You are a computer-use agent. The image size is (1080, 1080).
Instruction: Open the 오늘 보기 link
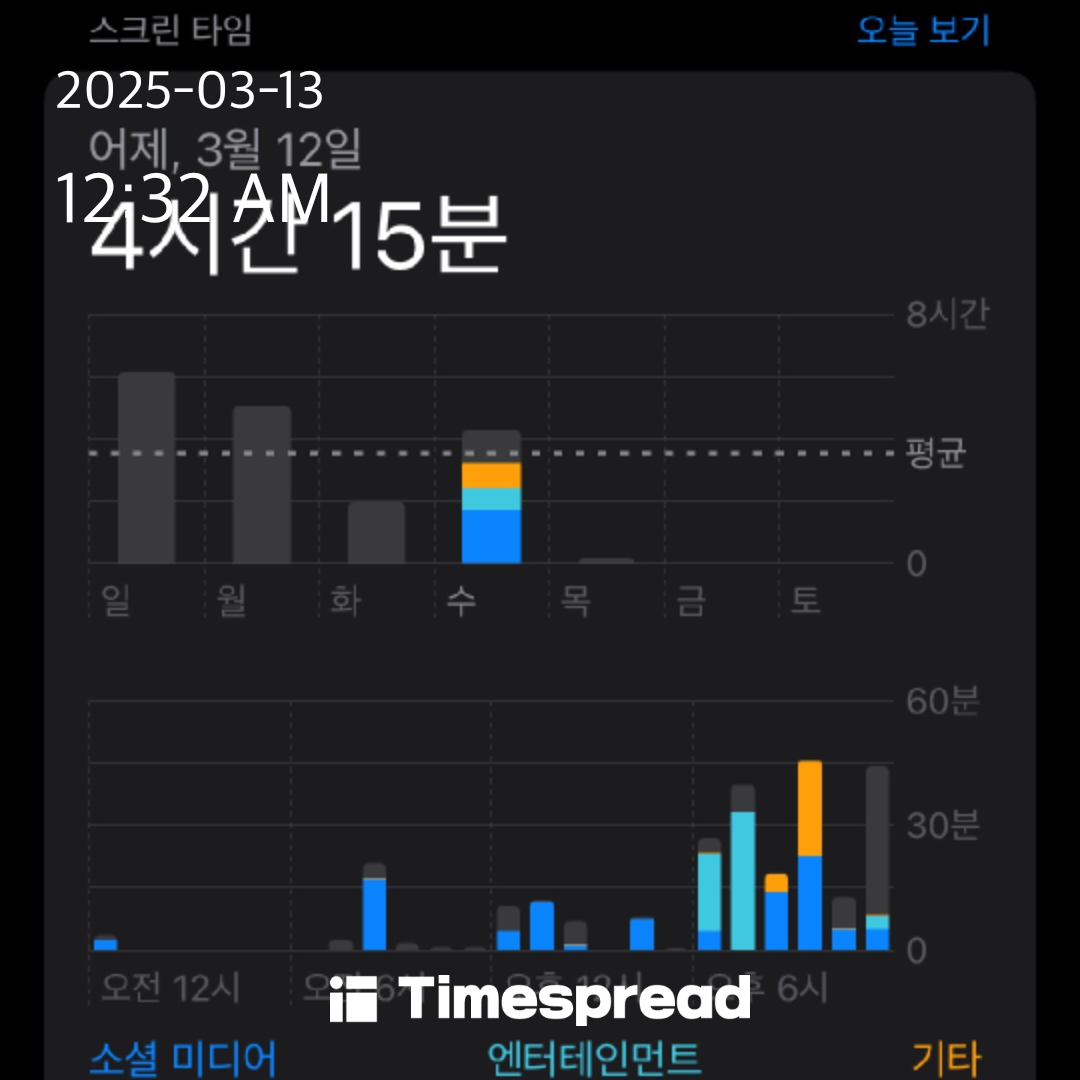click(x=922, y=30)
